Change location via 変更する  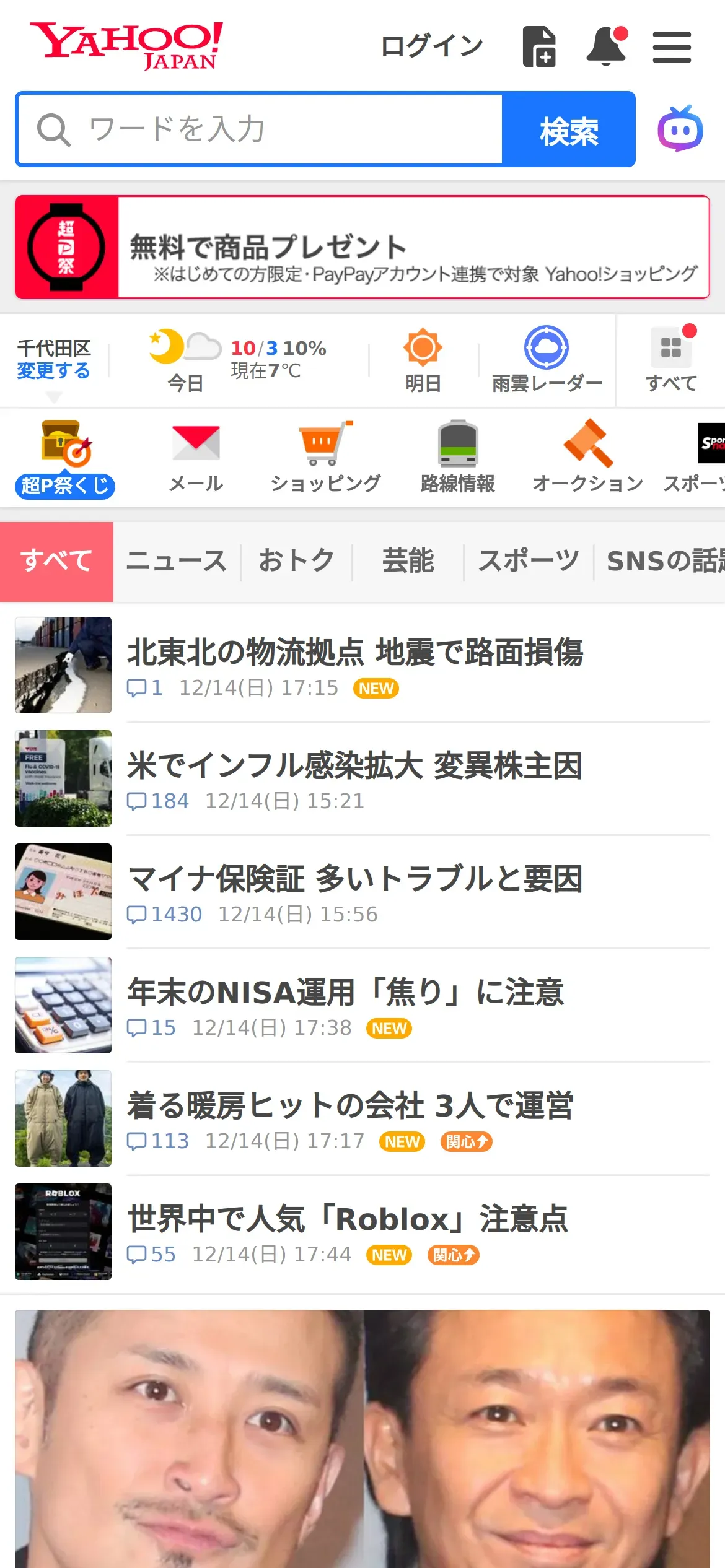(x=53, y=370)
